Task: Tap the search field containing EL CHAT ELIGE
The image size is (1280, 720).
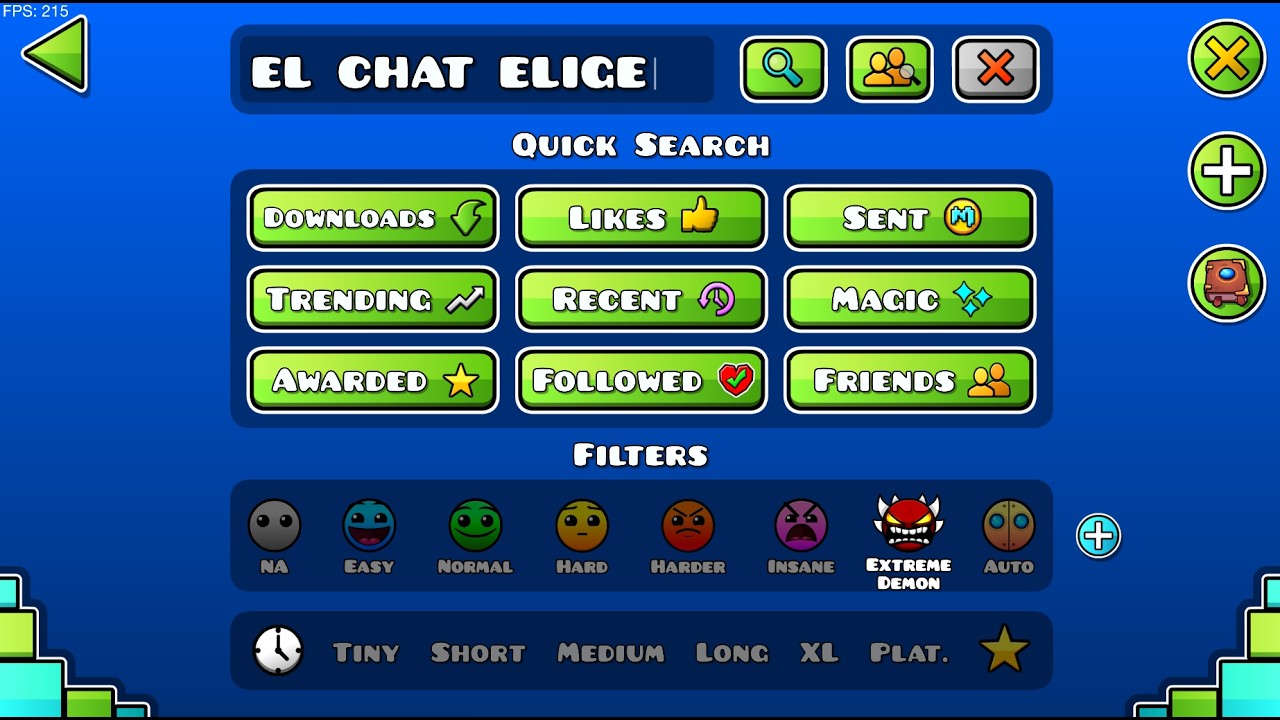Action: click(476, 71)
